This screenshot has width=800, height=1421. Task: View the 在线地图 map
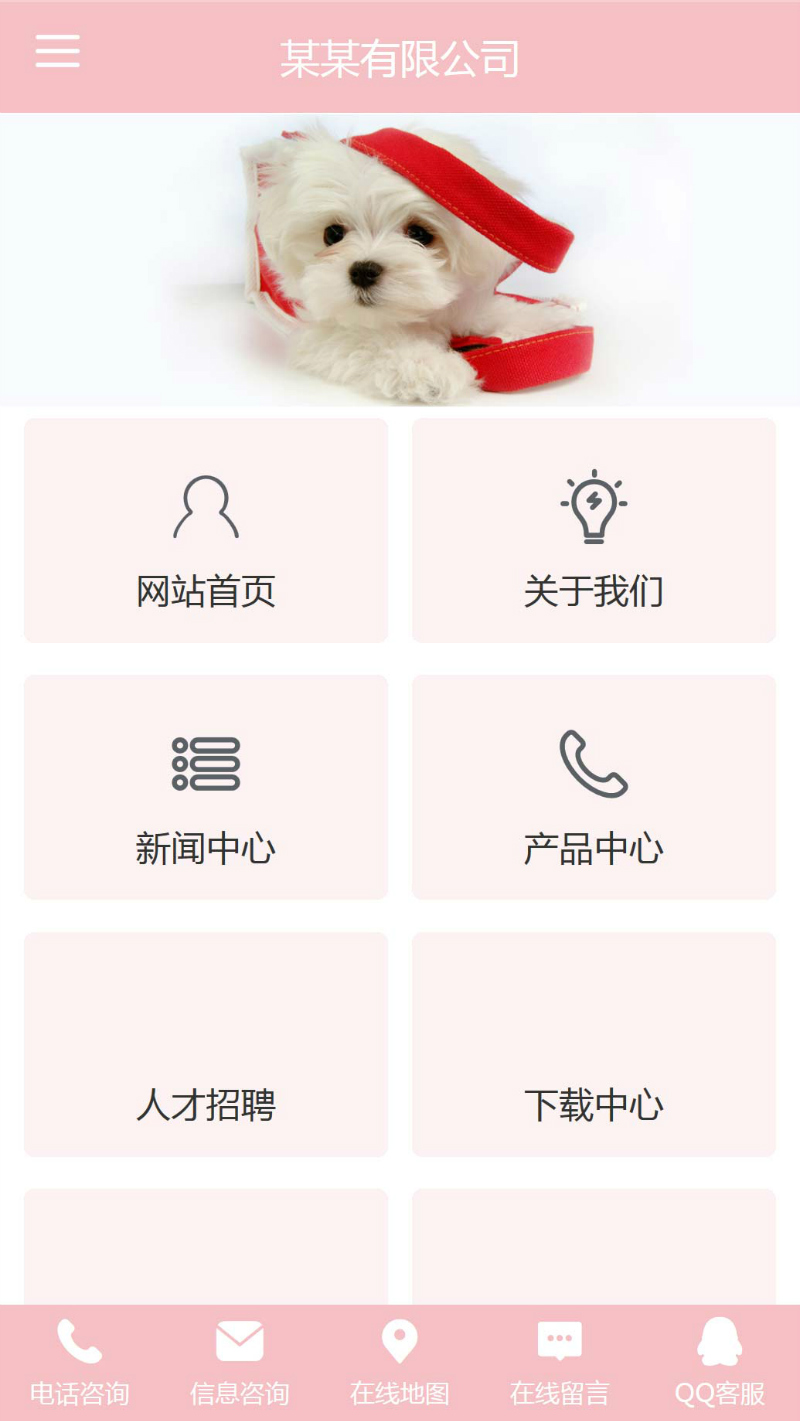point(400,1362)
